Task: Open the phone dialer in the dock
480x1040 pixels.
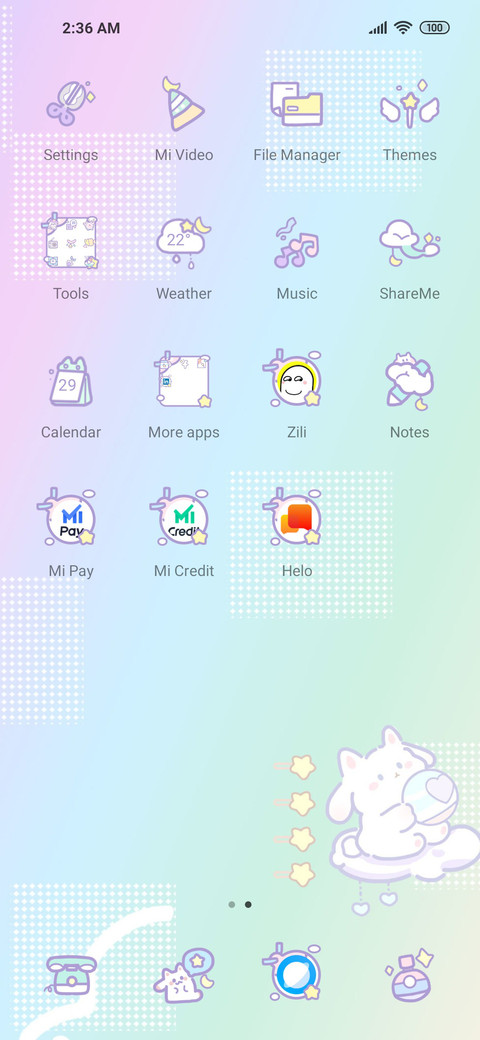Action: tap(70, 974)
